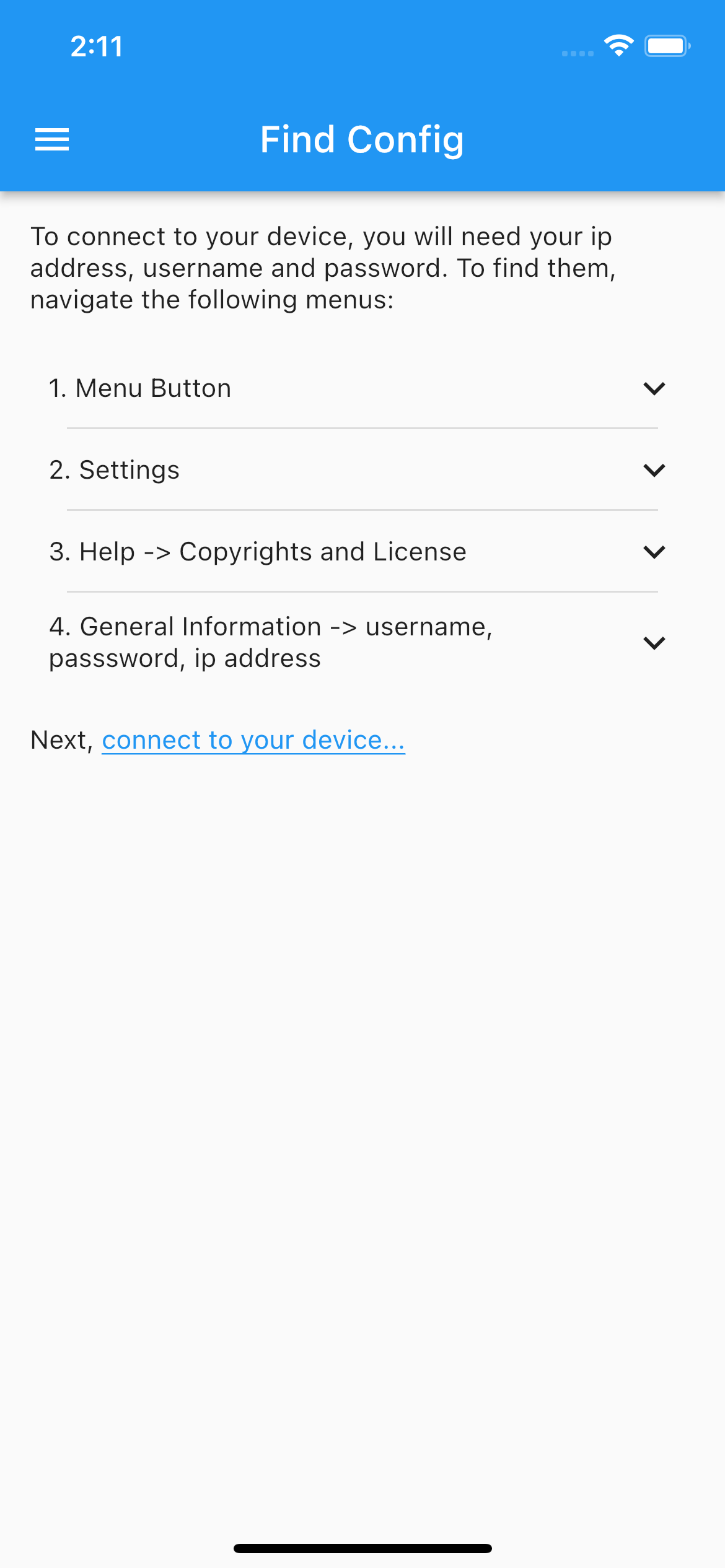The image size is (725, 1568).
Task: Click the instruction paragraph text
Action: pyautogui.click(x=322, y=268)
